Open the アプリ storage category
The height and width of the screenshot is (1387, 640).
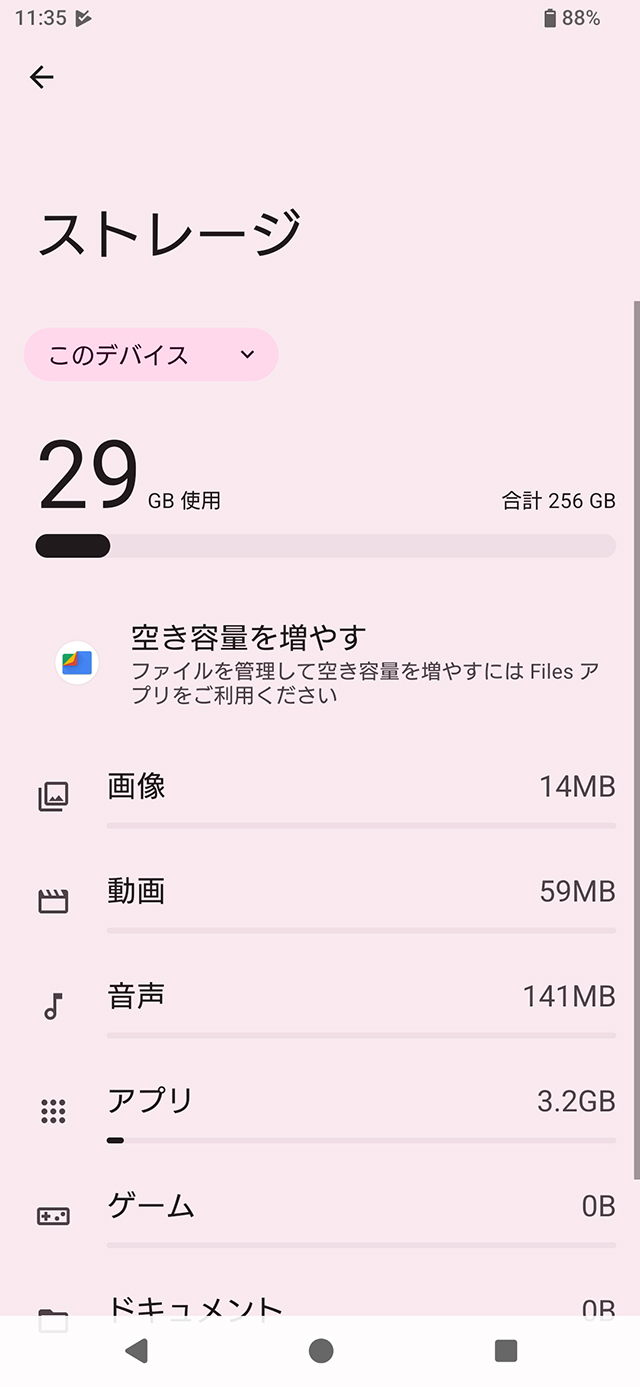click(x=320, y=1110)
